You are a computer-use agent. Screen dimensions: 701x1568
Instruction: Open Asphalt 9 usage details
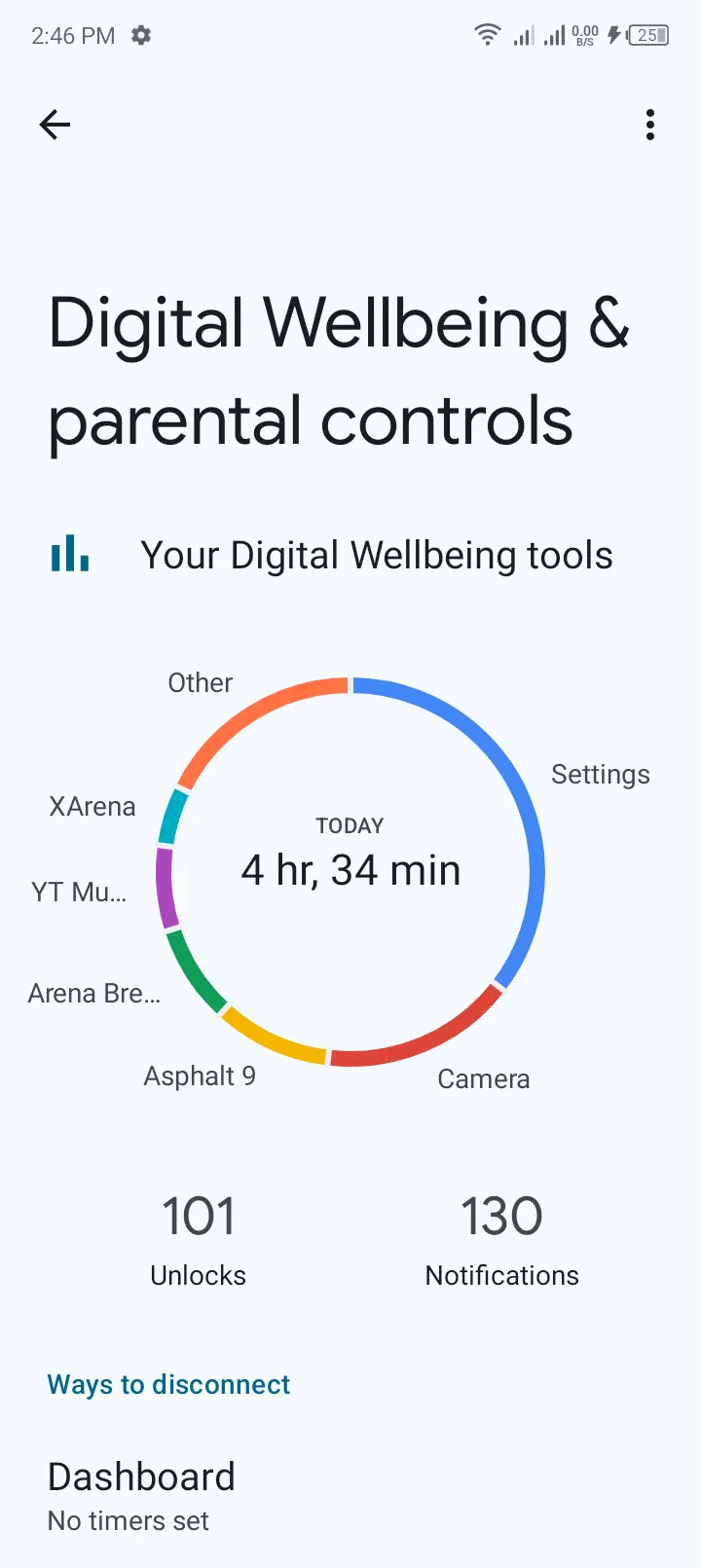coord(200,1076)
